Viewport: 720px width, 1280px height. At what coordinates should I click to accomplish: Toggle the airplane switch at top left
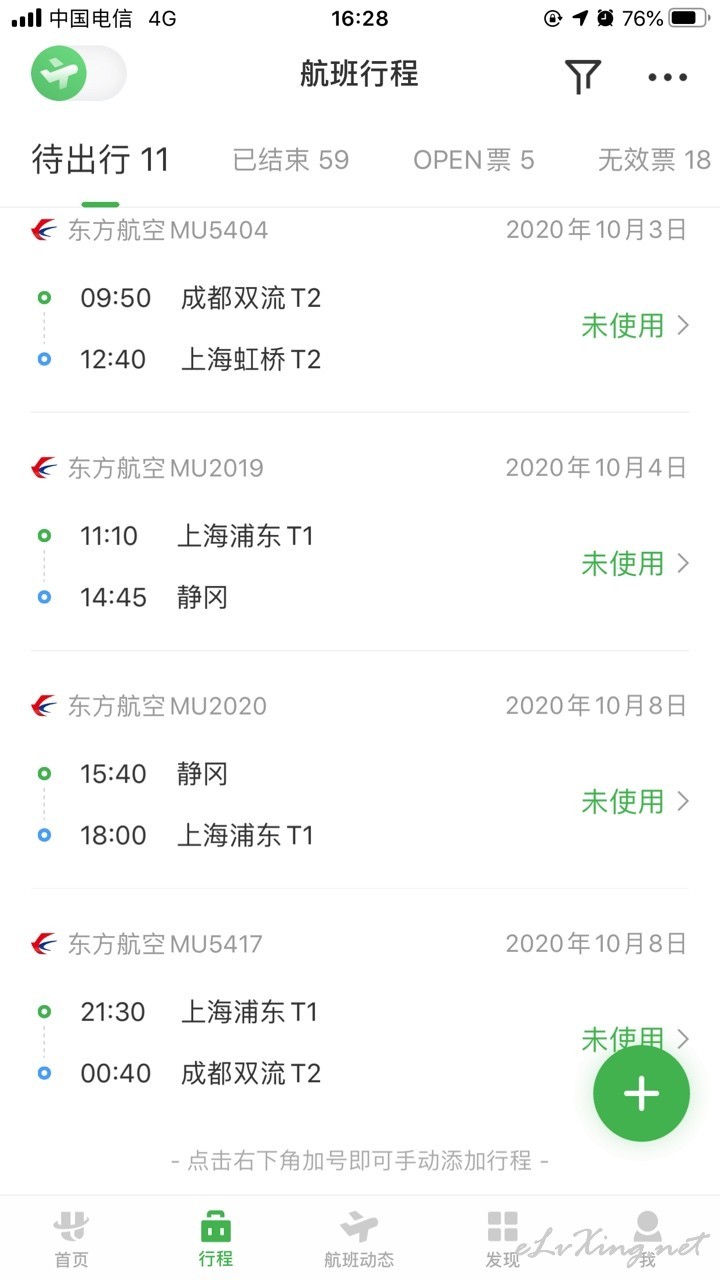click(78, 74)
